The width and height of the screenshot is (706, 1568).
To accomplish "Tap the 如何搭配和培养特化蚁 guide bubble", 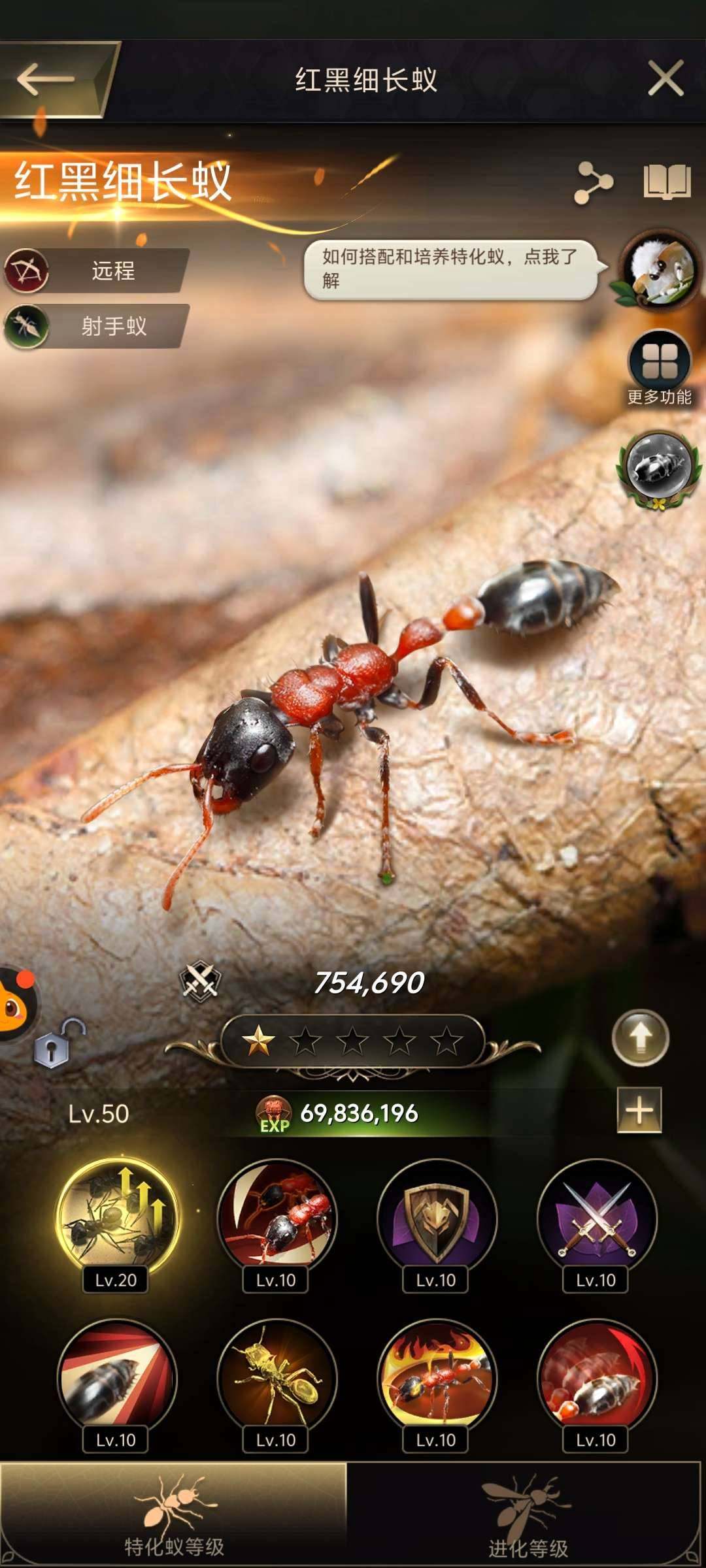I will pos(450,270).
